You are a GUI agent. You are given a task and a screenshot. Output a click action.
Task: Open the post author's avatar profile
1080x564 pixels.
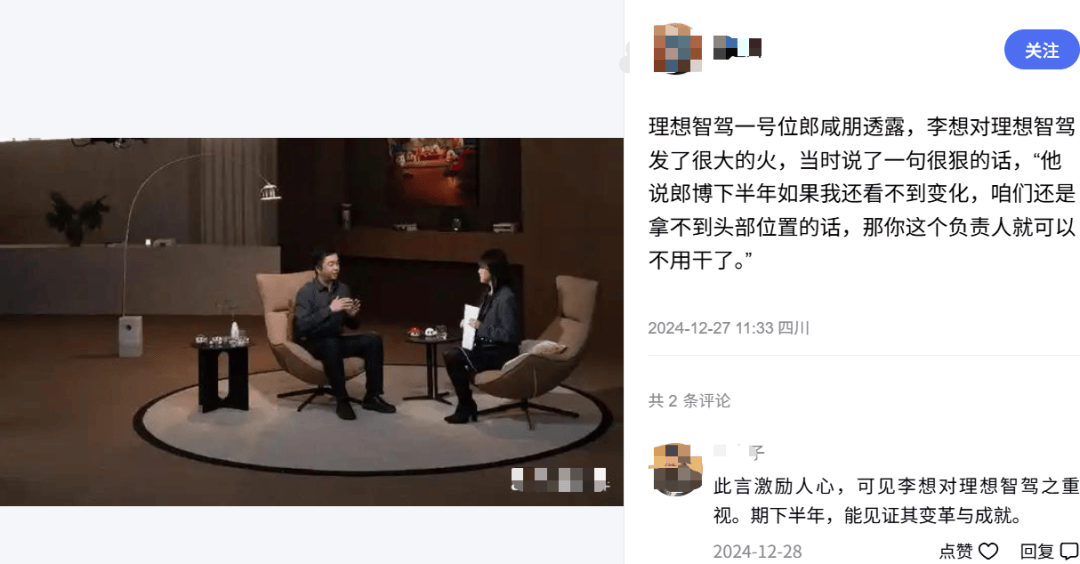[x=676, y=48]
